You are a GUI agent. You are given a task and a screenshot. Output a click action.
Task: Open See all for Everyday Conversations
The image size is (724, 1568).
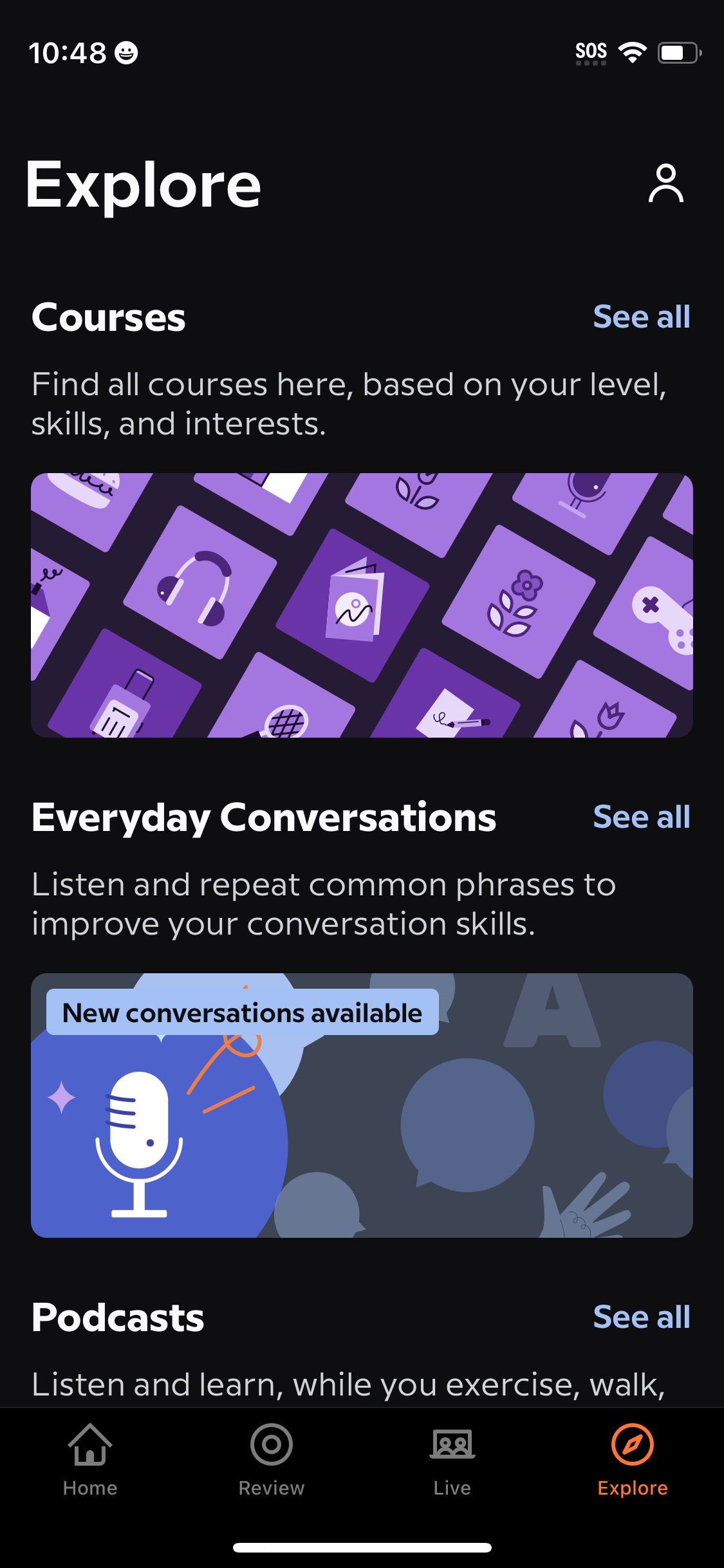642,817
